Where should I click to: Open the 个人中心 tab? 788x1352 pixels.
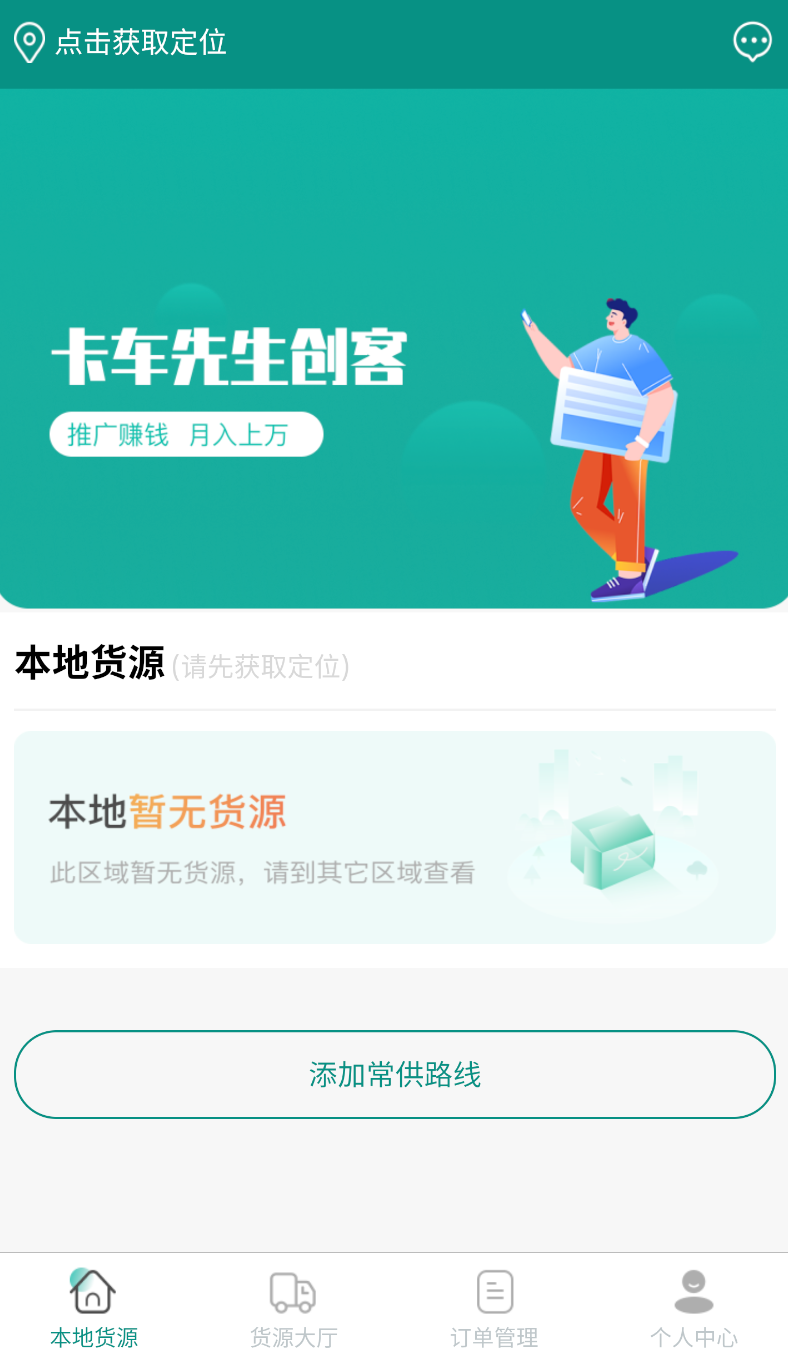[694, 1308]
